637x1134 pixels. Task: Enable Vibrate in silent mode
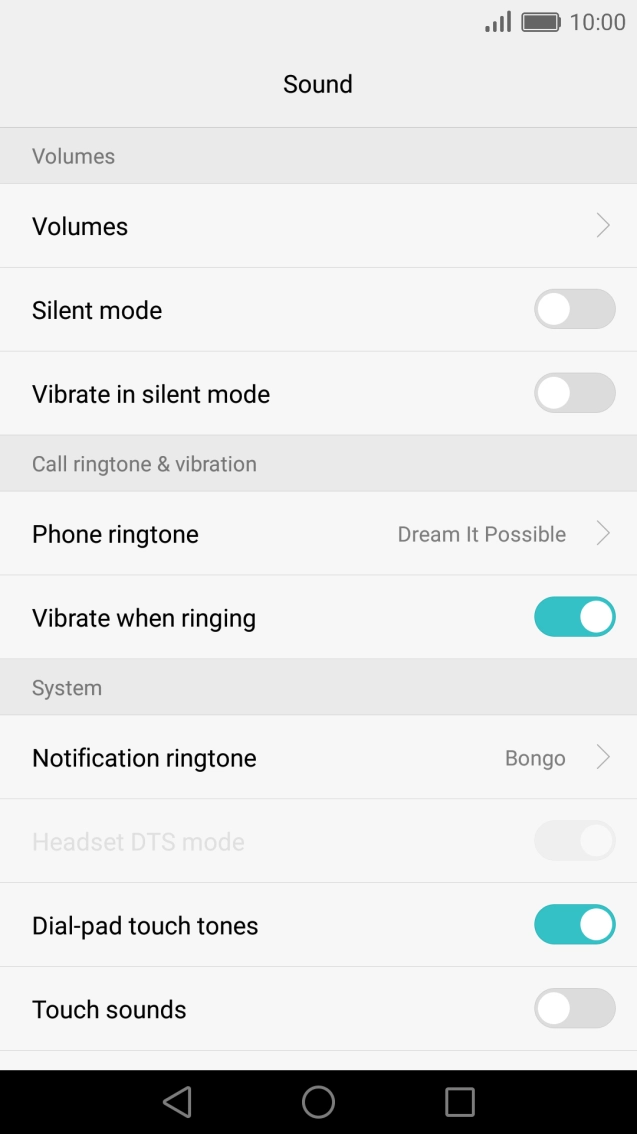(x=575, y=393)
